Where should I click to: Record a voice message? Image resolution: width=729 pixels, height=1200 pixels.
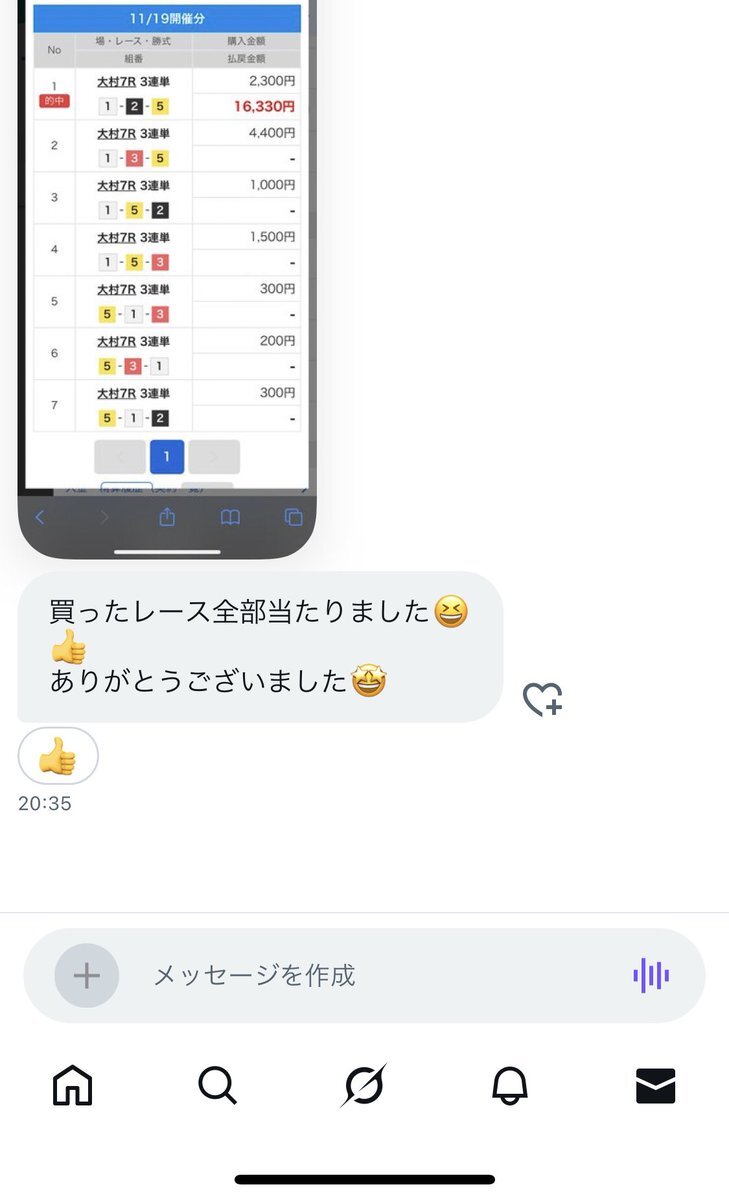(651, 975)
